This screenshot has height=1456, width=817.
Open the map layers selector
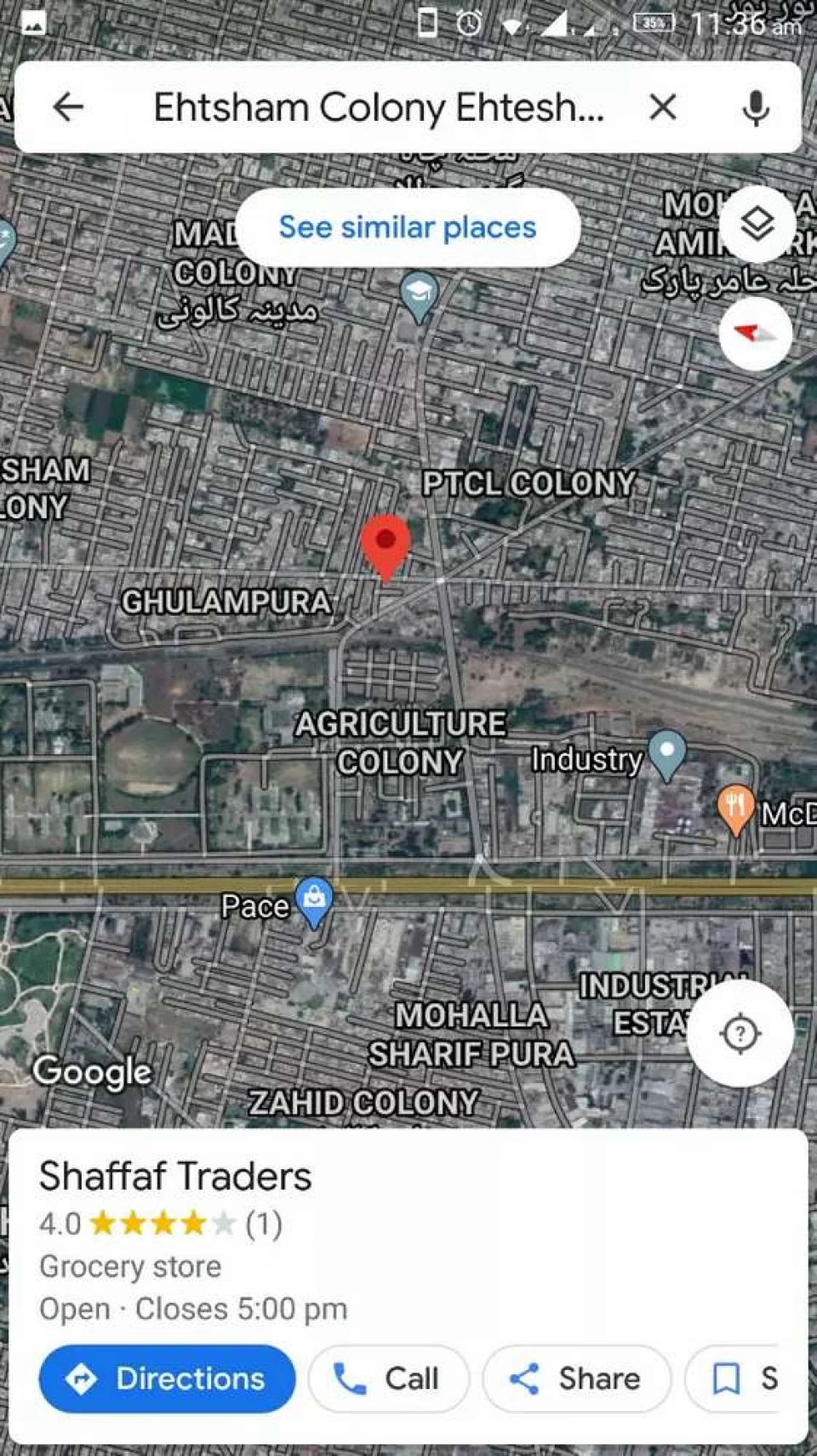757,224
